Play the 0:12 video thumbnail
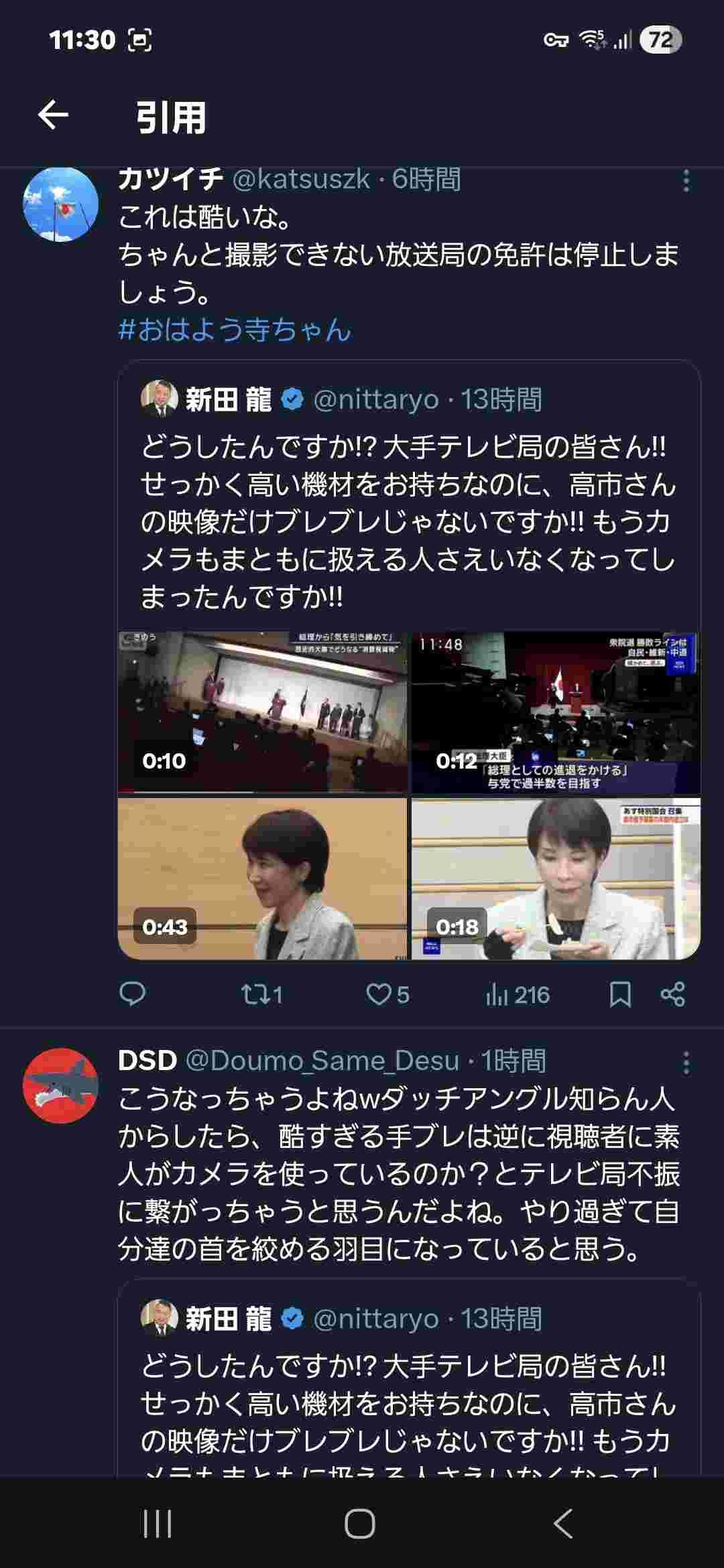This screenshot has height=1568, width=724. (556, 712)
